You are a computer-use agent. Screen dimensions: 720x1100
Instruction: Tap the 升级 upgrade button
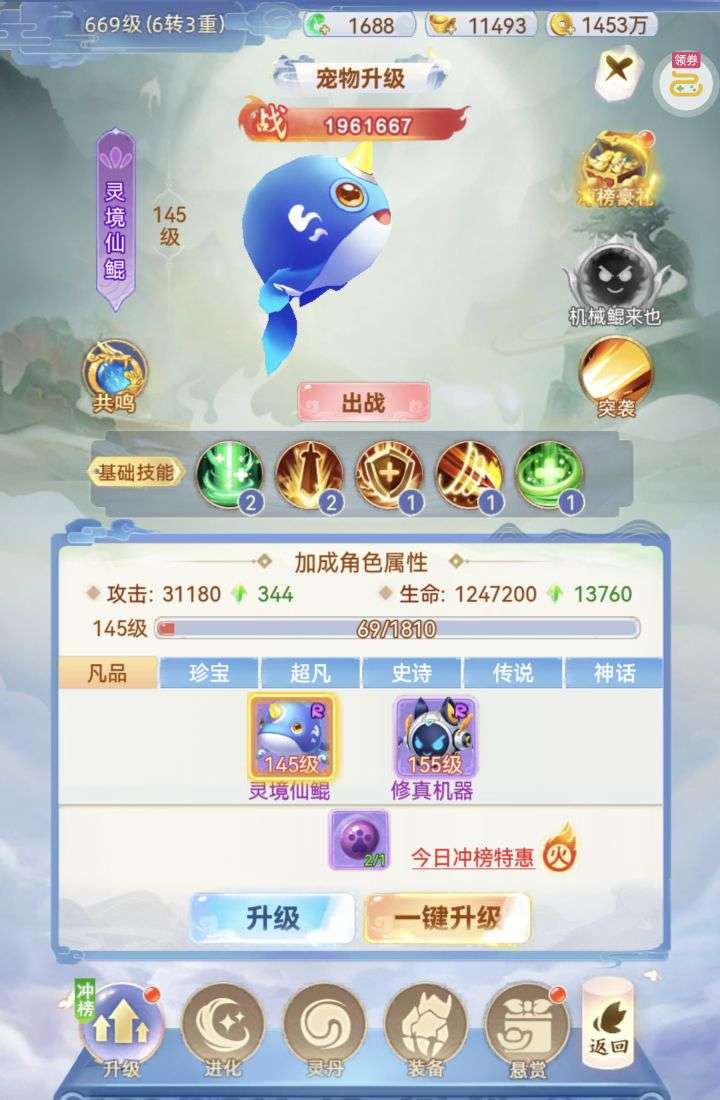click(273, 917)
